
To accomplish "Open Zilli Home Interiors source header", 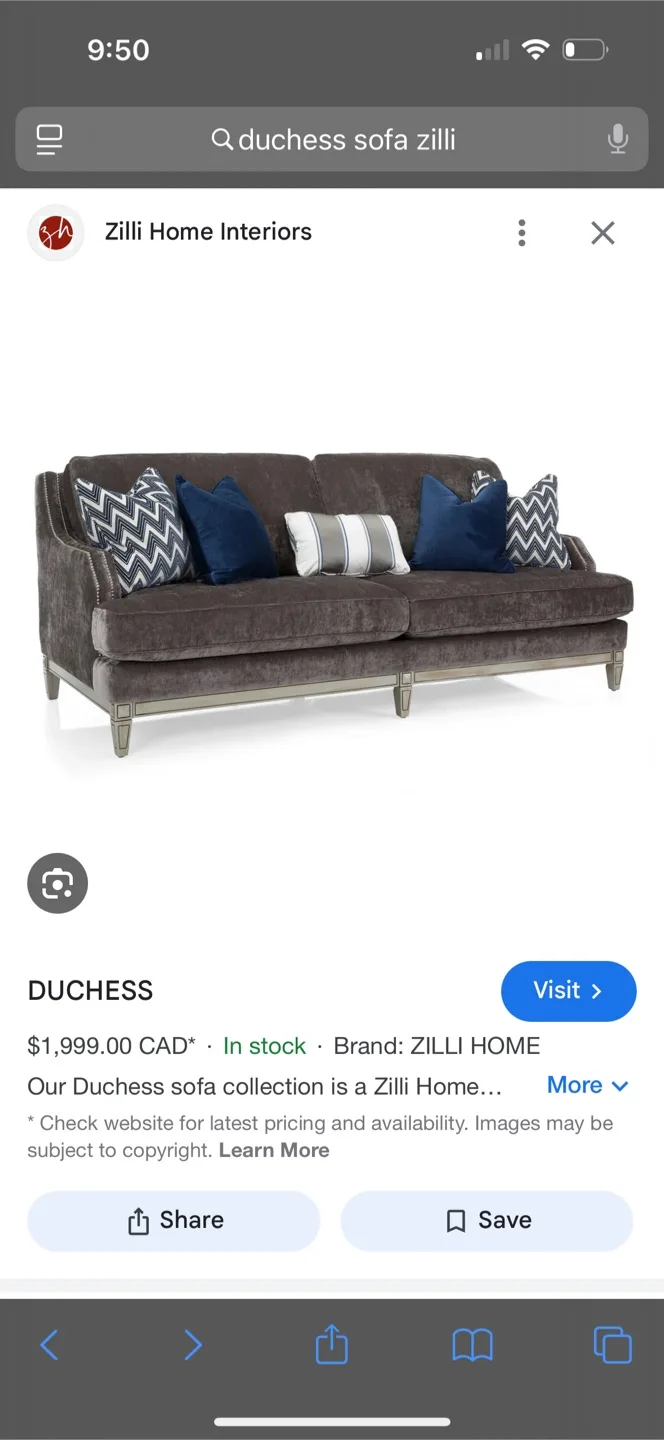I will (208, 232).
